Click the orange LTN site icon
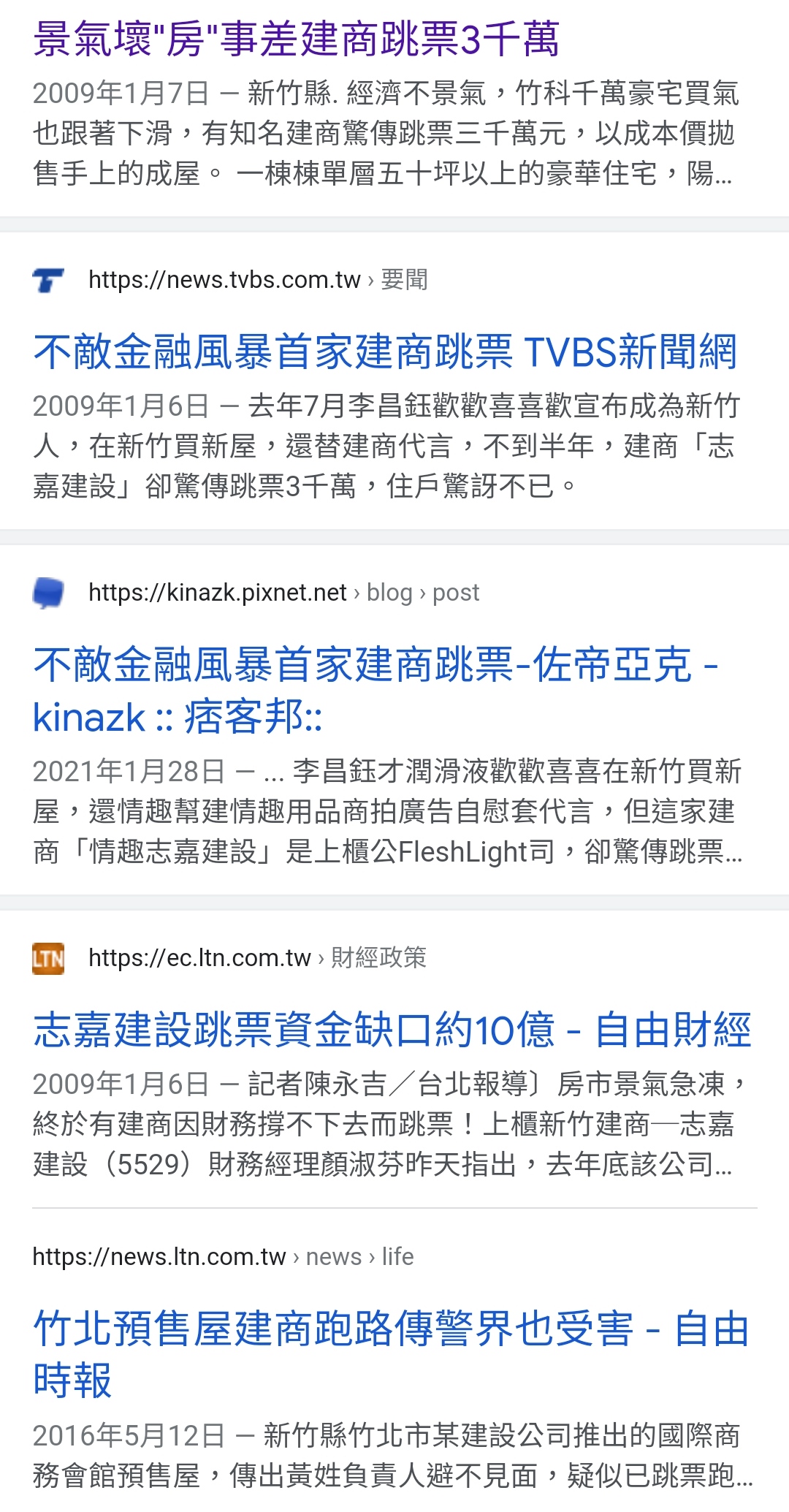The width and height of the screenshot is (789, 1512). pyautogui.click(x=48, y=957)
